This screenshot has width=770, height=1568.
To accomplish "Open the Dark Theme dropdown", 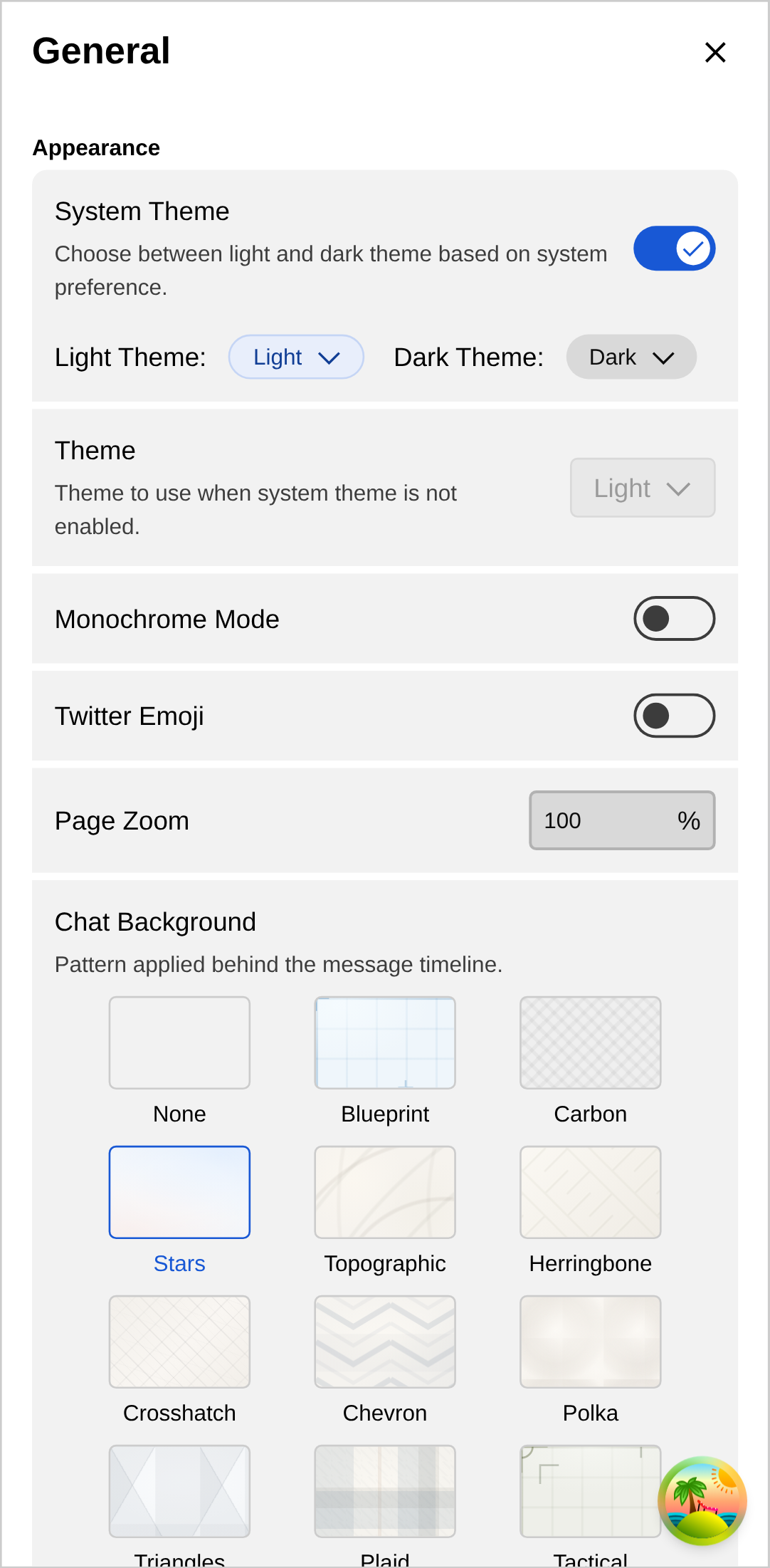I will pyautogui.click(x=631, y=357).
